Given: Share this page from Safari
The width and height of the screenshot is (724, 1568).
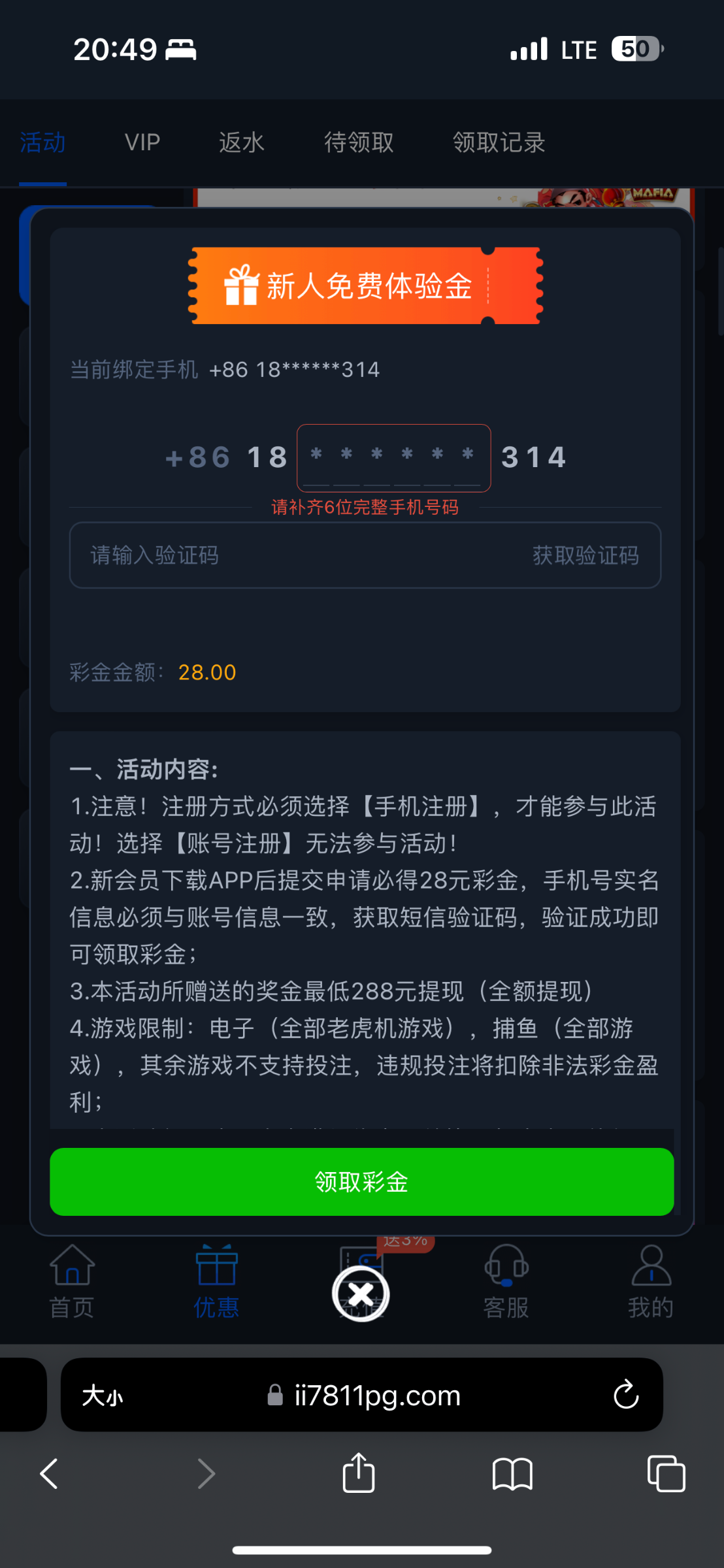Looking at the screenshot, I should 359,1474.
